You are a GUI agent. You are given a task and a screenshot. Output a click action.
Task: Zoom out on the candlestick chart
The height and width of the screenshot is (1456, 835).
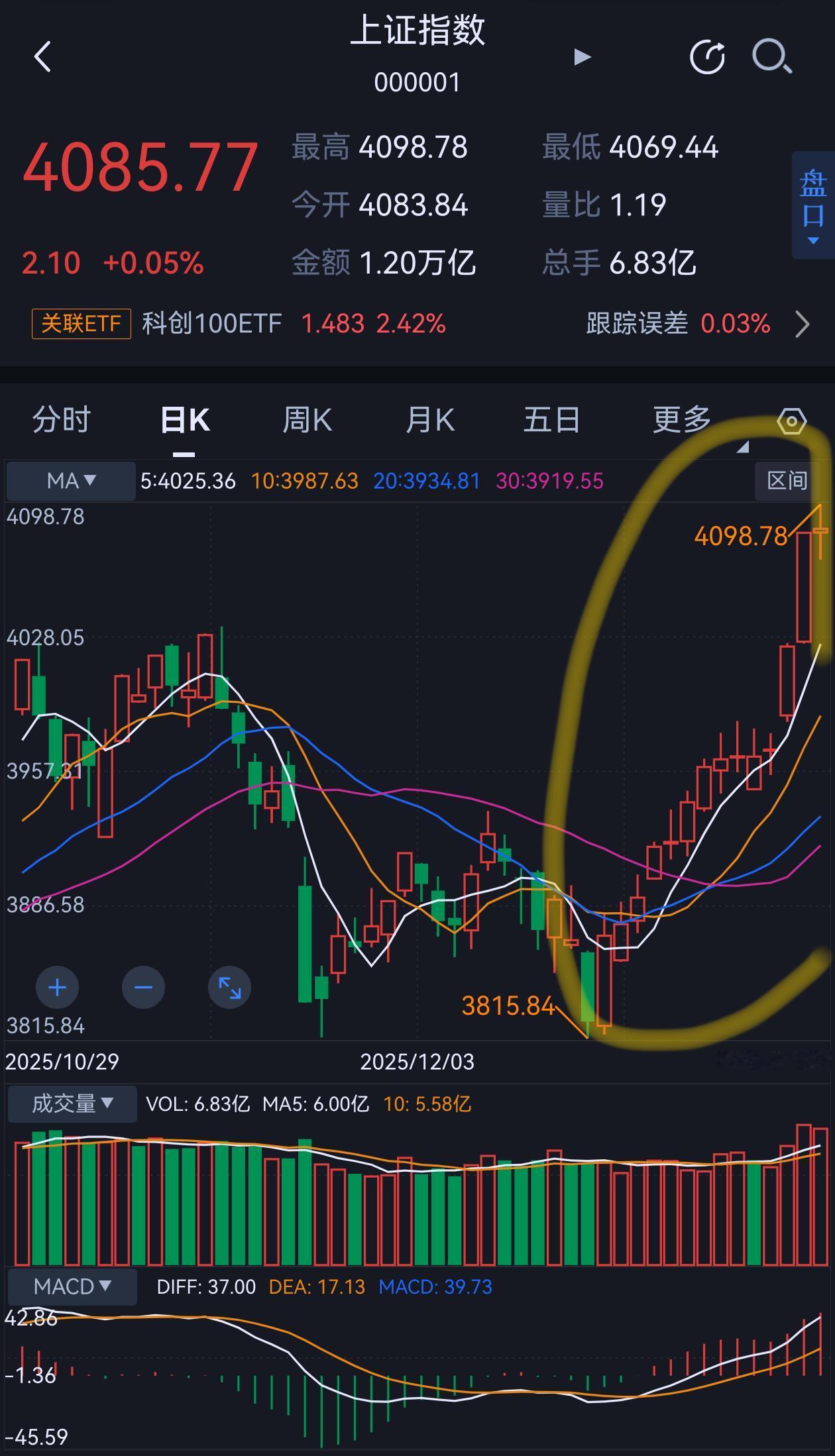click(144, 987)
